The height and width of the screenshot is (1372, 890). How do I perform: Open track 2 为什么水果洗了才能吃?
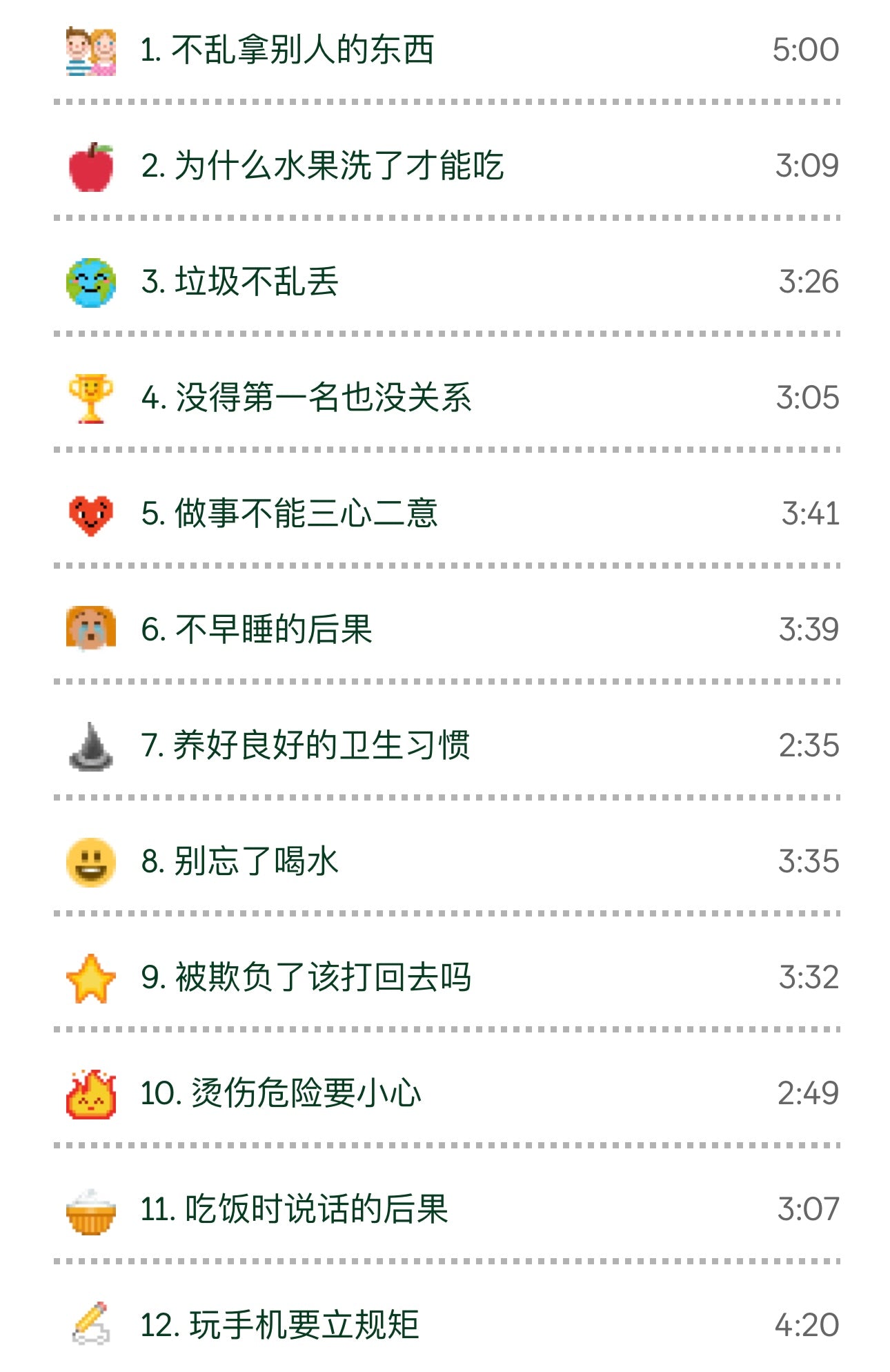322,166
